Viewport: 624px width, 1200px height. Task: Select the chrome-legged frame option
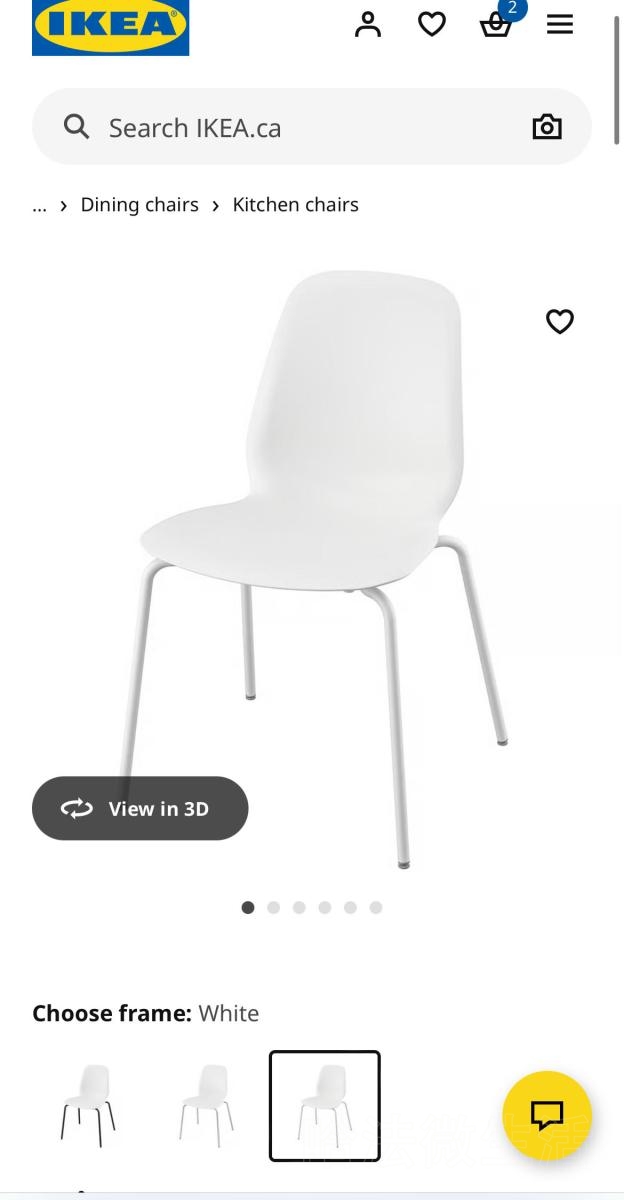tap(207, 1105)
